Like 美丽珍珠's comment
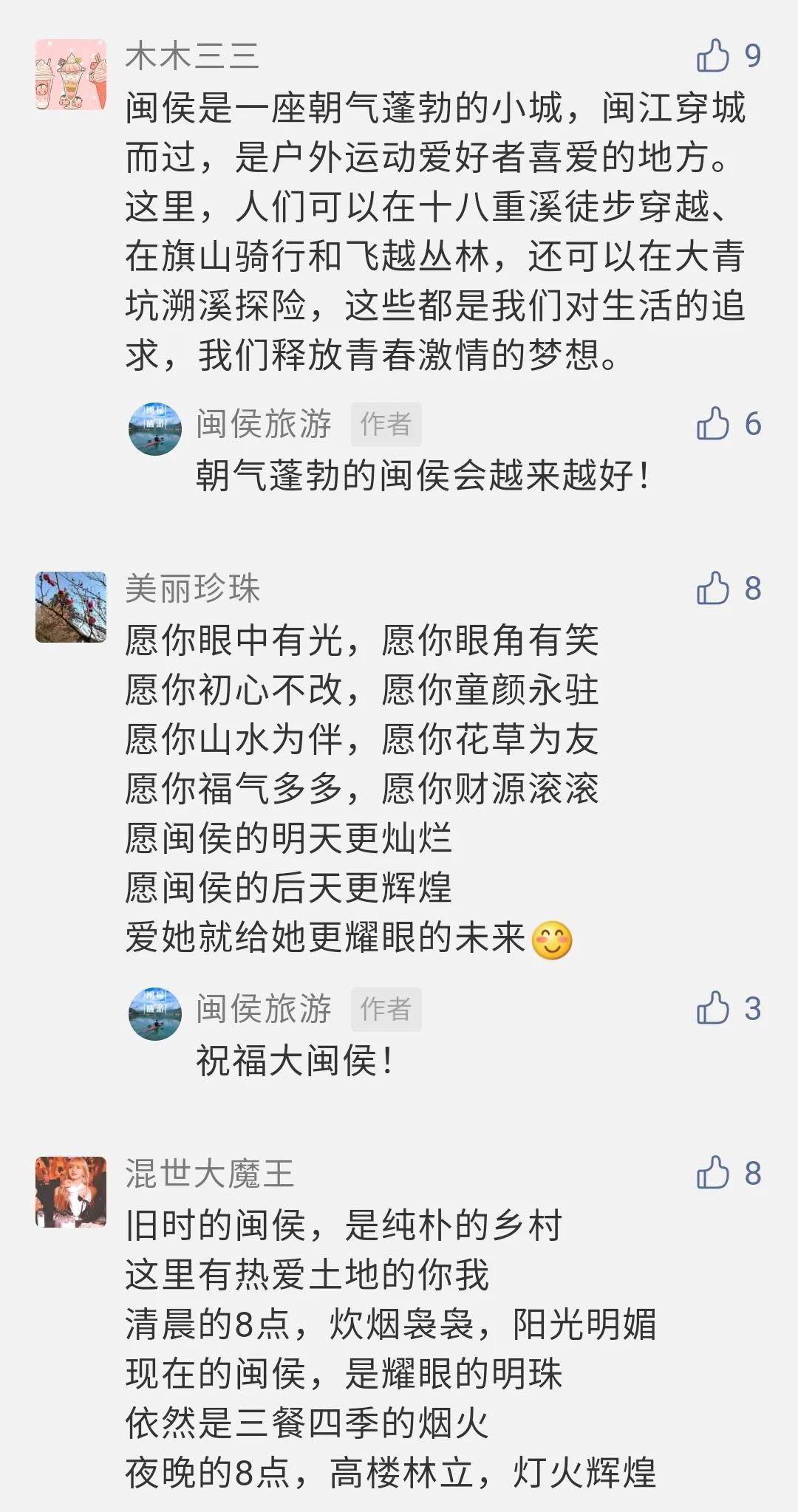798x1512 pixels. click(712, 588)
